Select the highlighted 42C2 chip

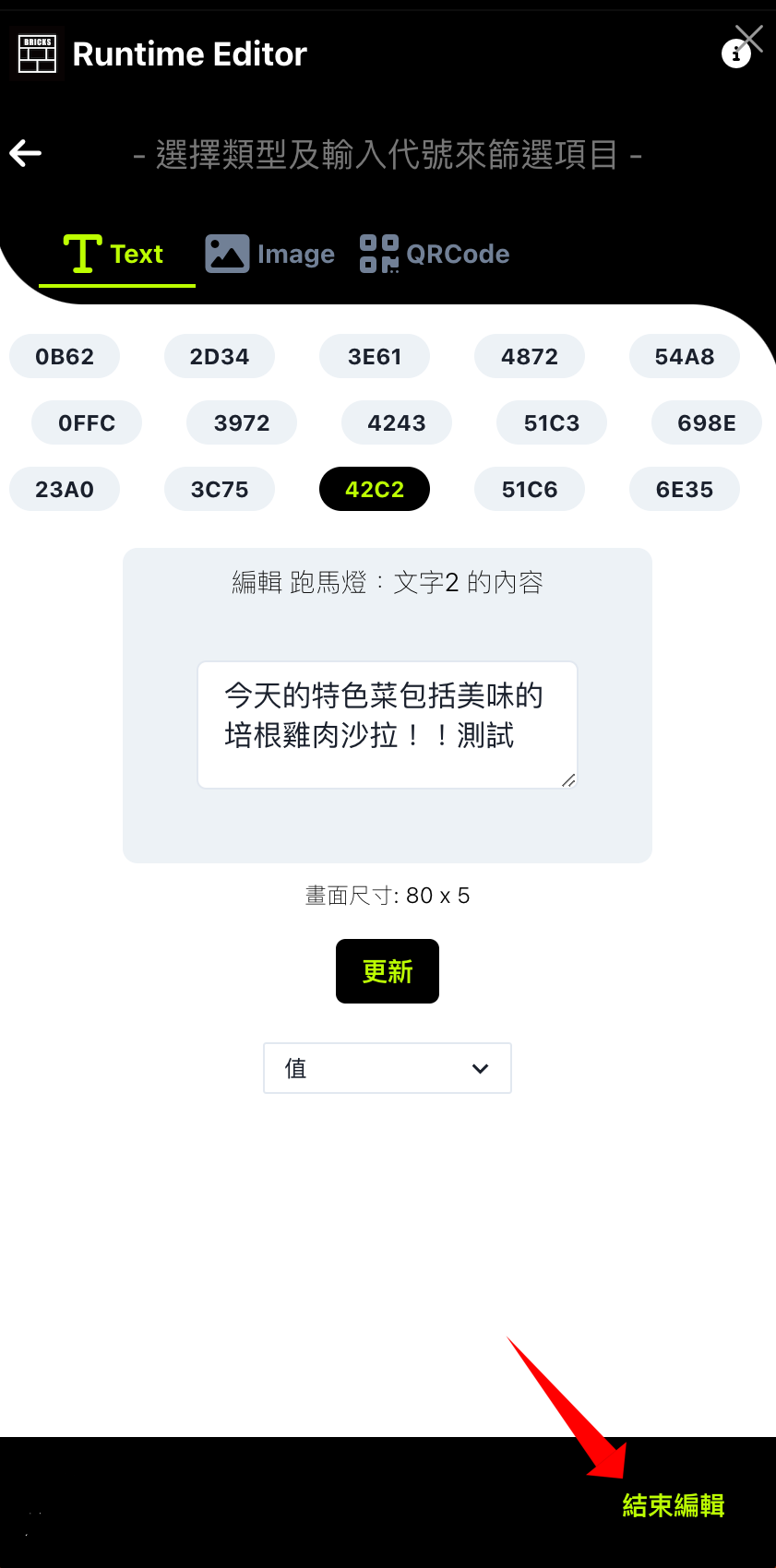[x=375, y=490]
